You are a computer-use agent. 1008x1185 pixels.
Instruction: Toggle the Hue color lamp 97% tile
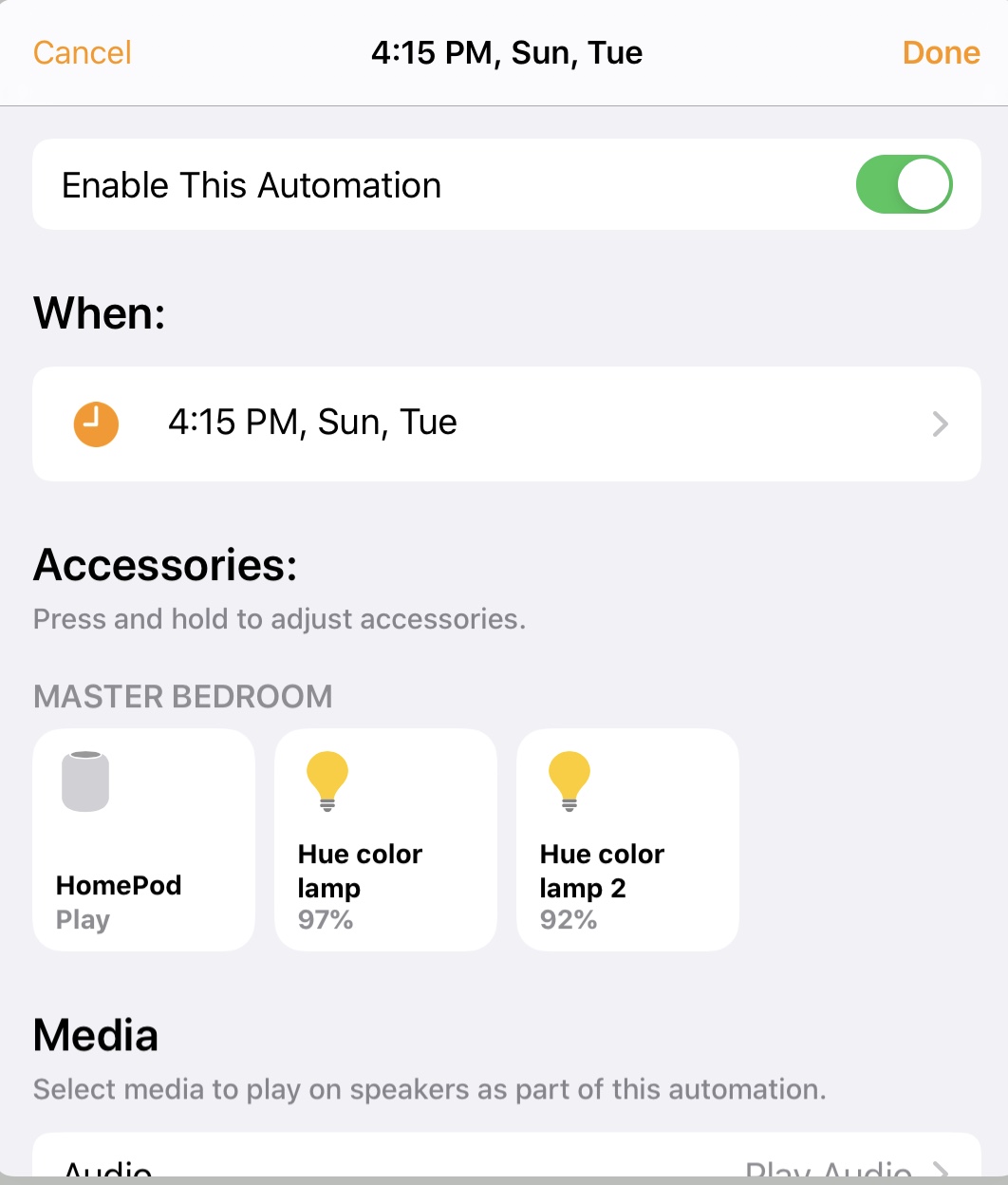coord(385,839)
